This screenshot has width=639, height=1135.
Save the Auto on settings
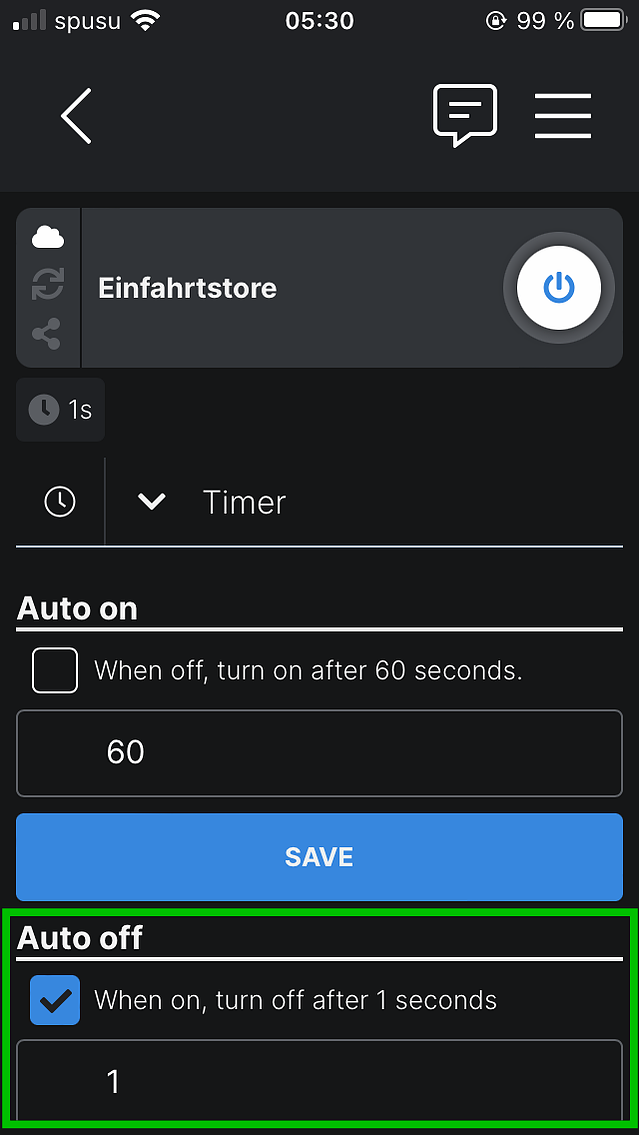pyautogui.click(x=319, y=857)
